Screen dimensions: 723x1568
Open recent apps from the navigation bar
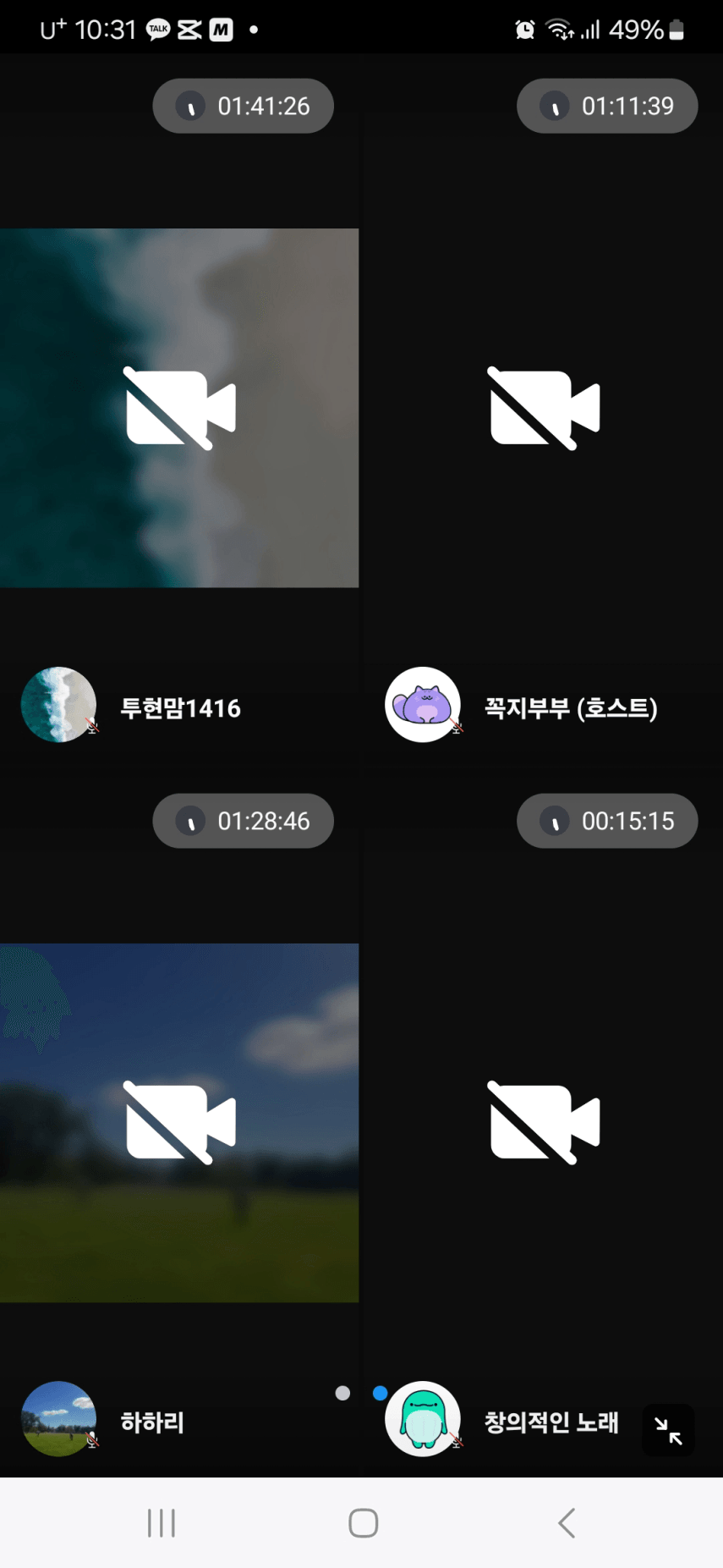click(161, 1522)
